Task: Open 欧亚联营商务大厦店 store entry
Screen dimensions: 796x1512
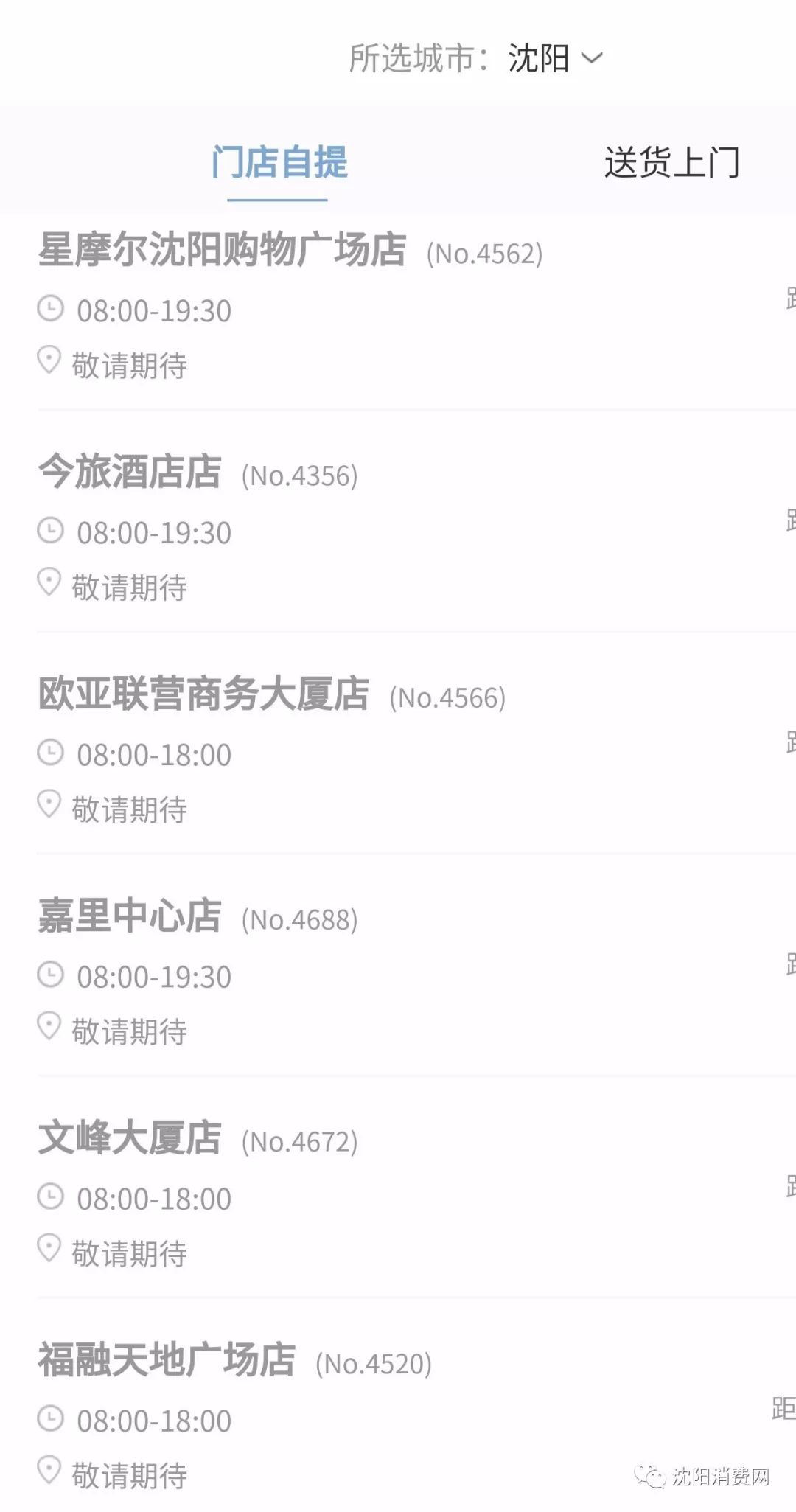Action: coord(204,694)
